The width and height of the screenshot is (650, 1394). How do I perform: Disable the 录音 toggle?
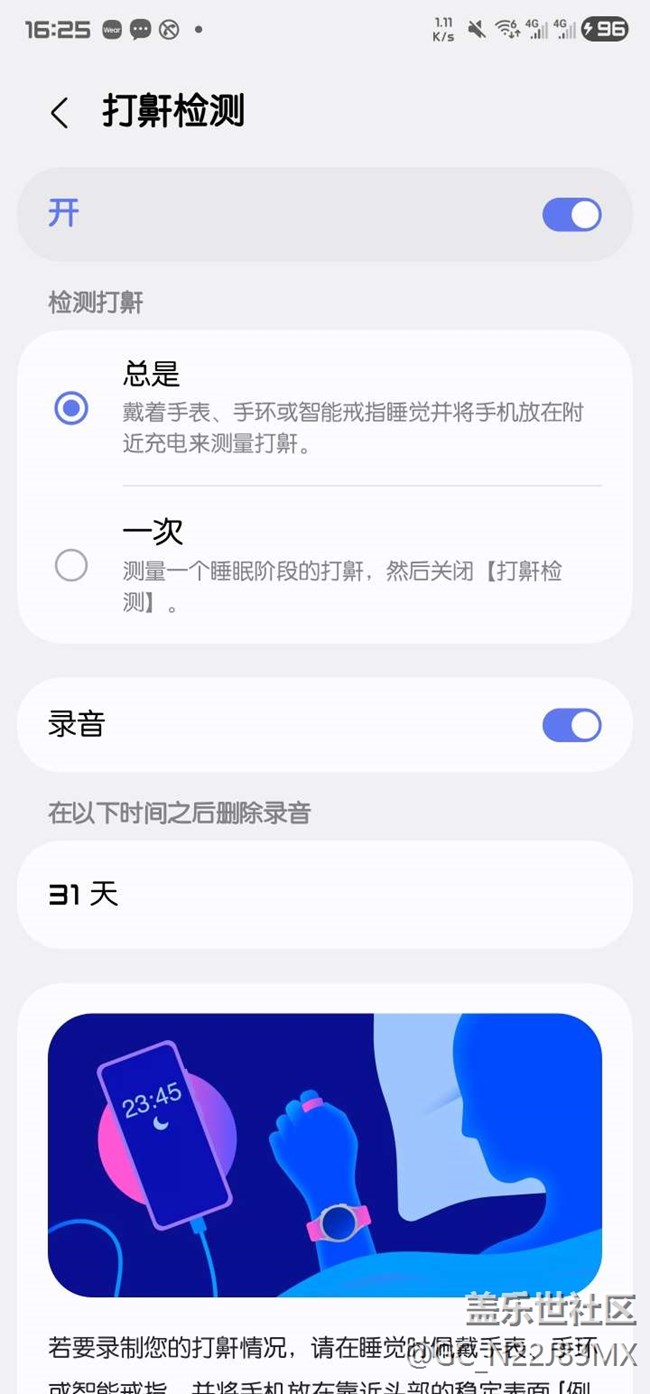(x=571, y=725)
